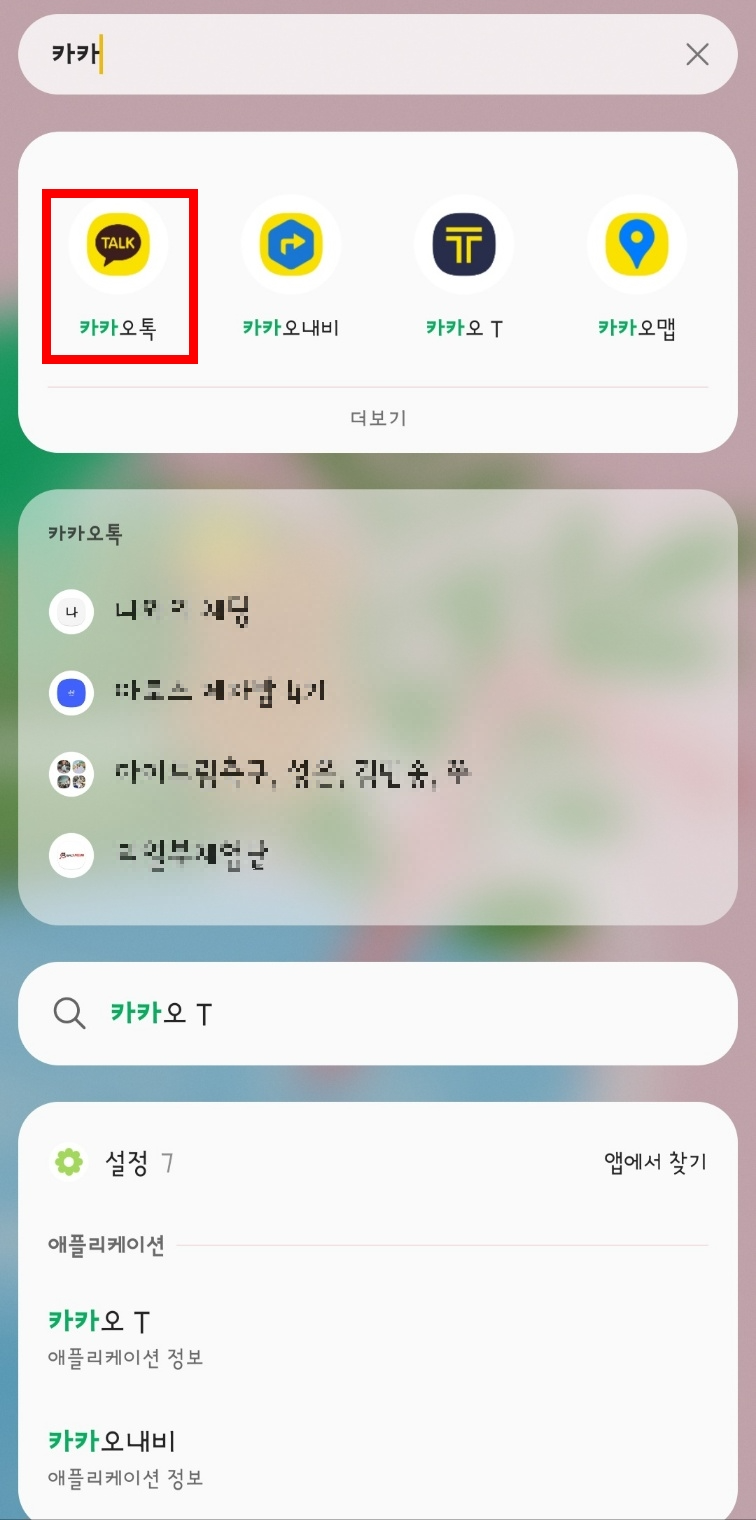This screenshot has width=756, height=1520.
Task: Open 카카오내비 application info entry
Action: 110,1440
